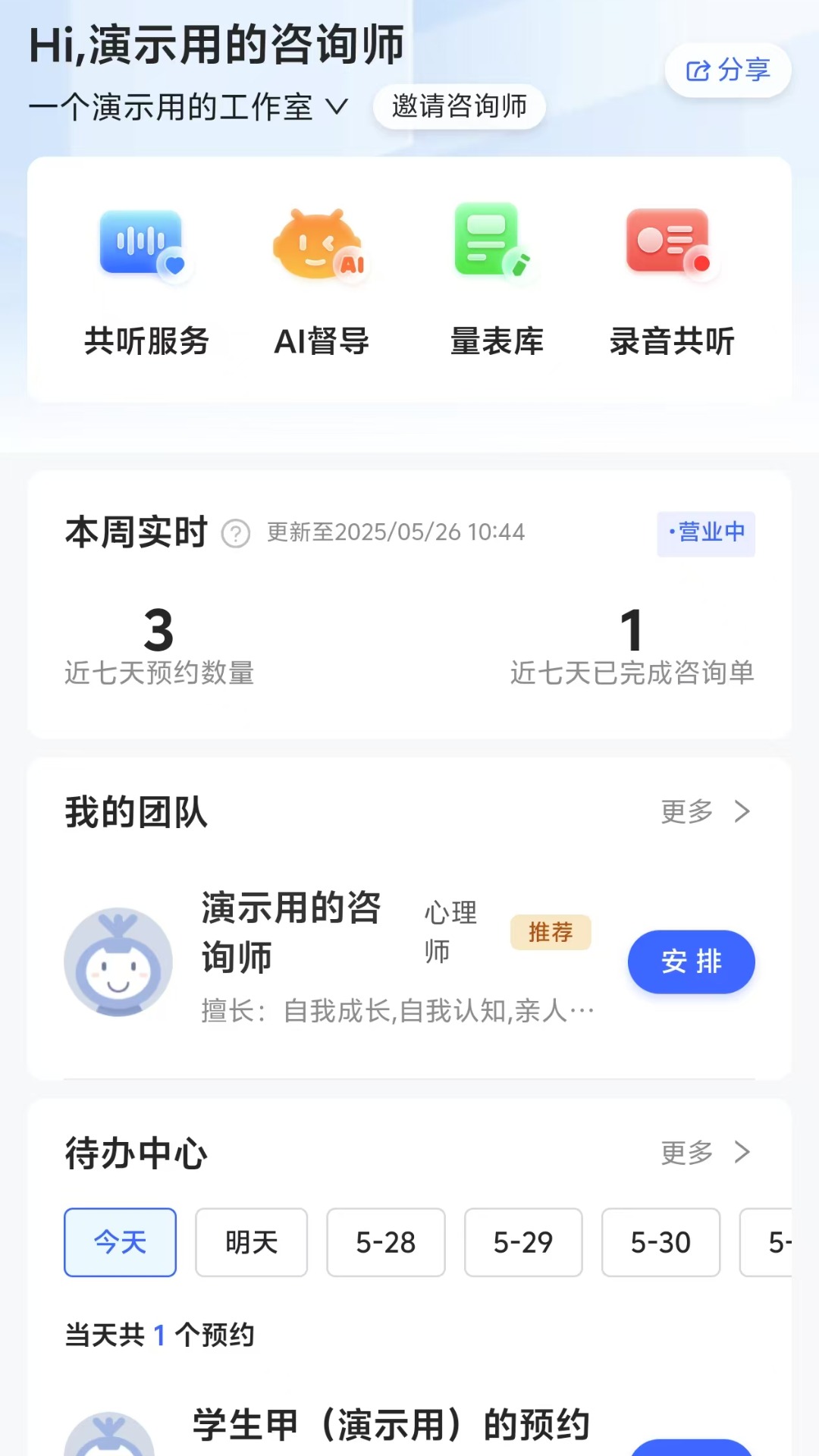Pick the 5-29 date chip

pos(522,1242)
